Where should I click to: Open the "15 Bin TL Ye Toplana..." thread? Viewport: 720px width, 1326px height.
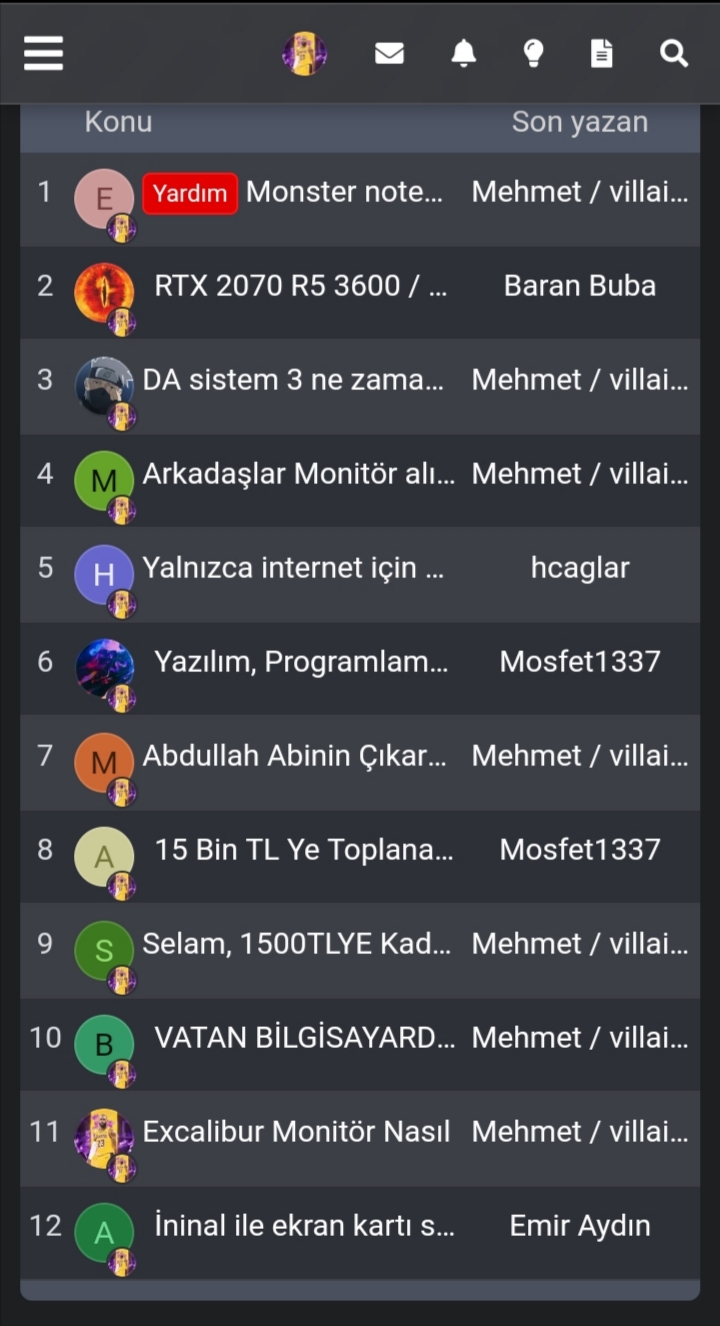[303, 850]
